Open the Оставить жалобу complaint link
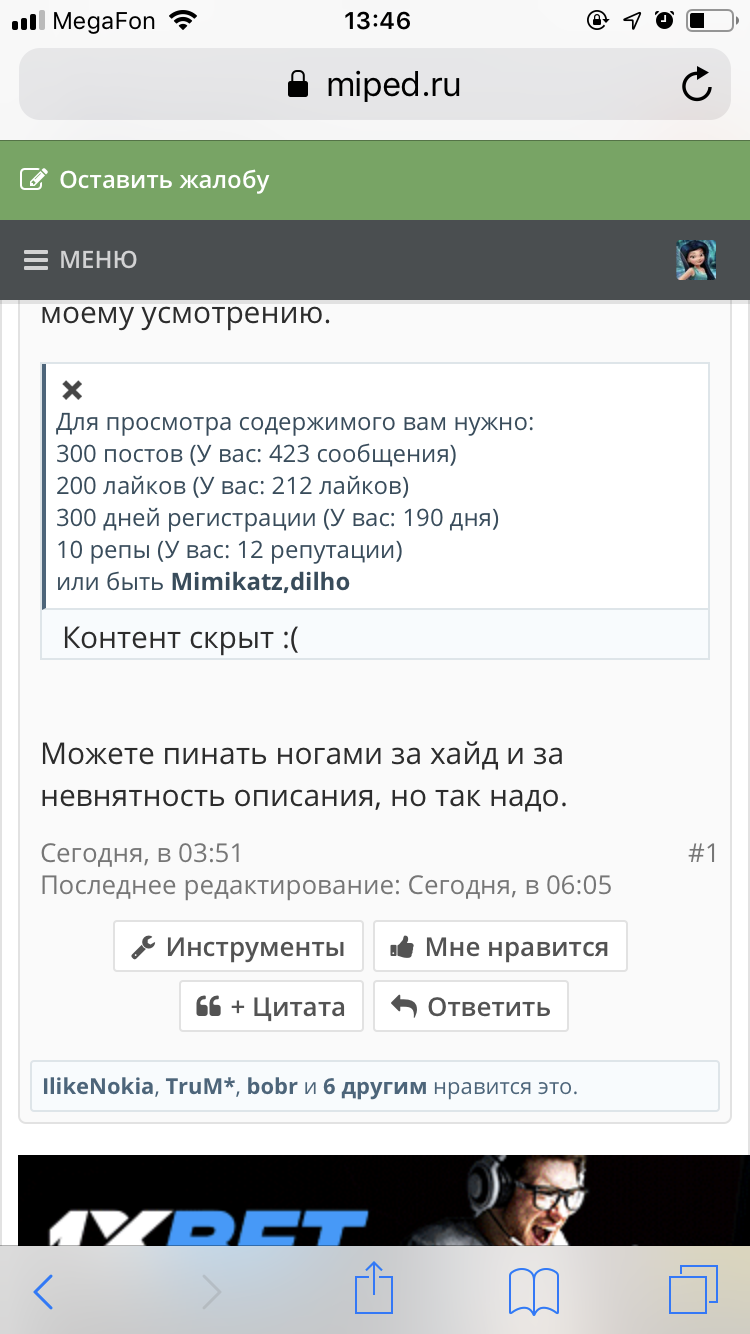 coord(145,180)
